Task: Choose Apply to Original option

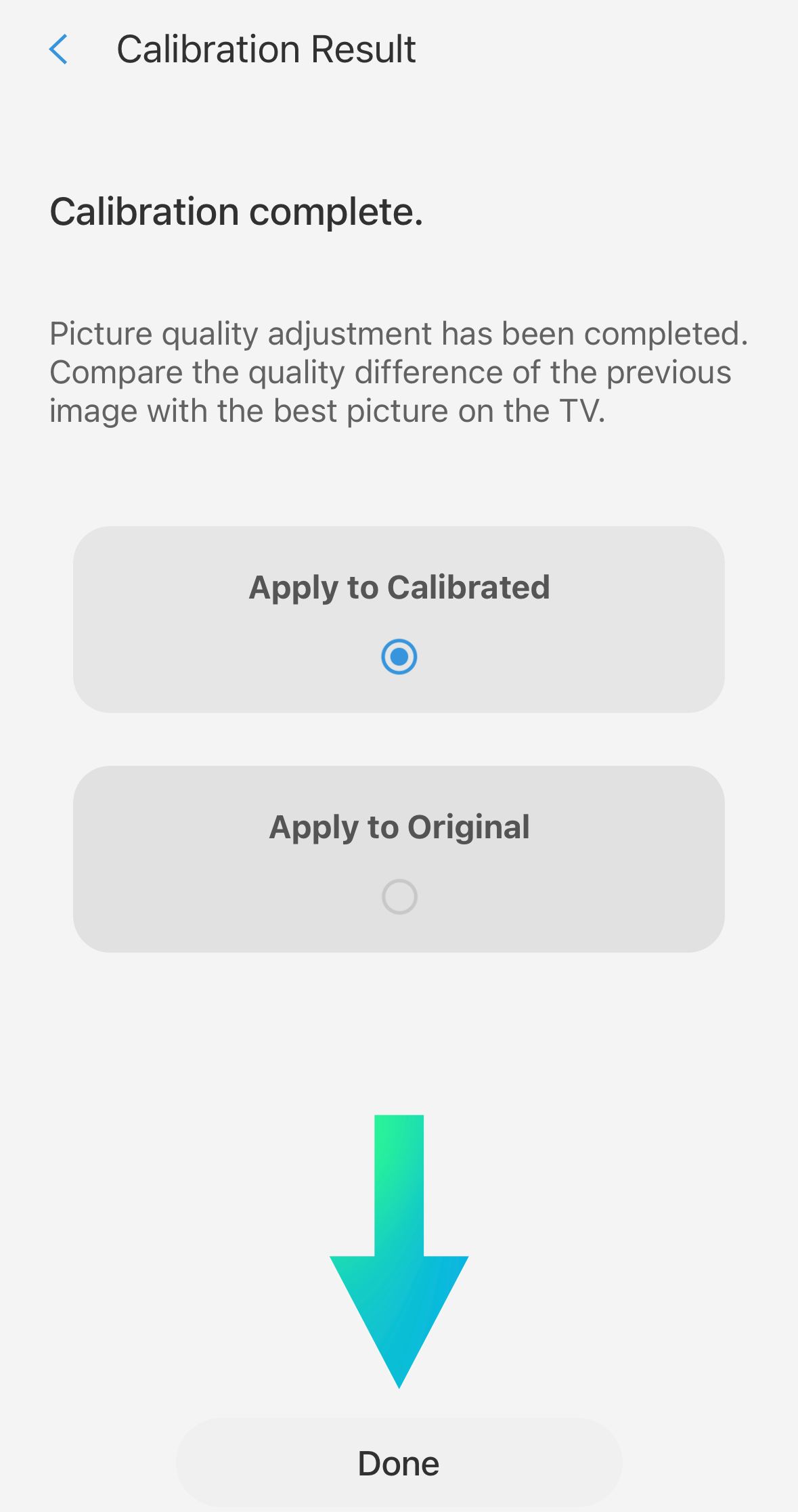Action: (x=399, y=895)
